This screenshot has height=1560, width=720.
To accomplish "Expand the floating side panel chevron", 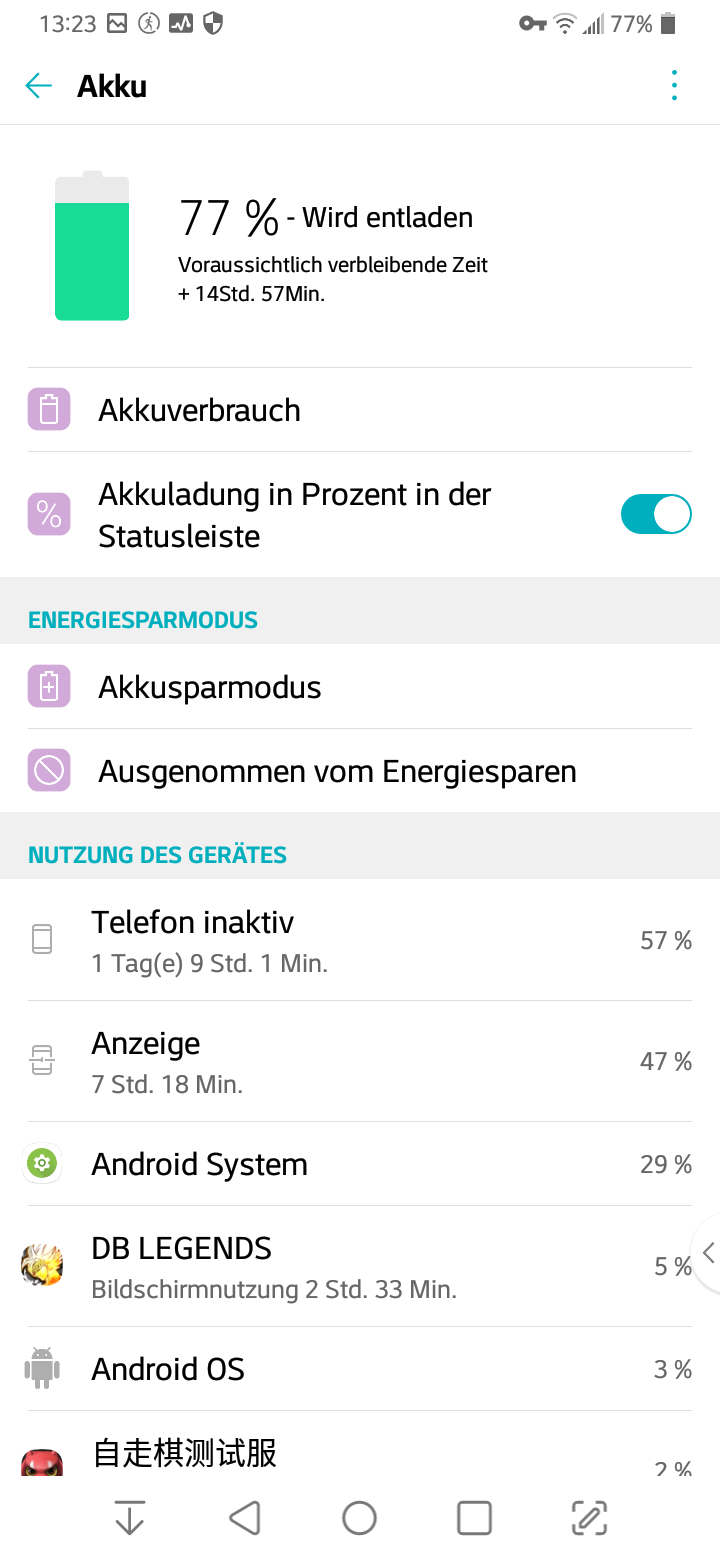I will [708, 1252].
